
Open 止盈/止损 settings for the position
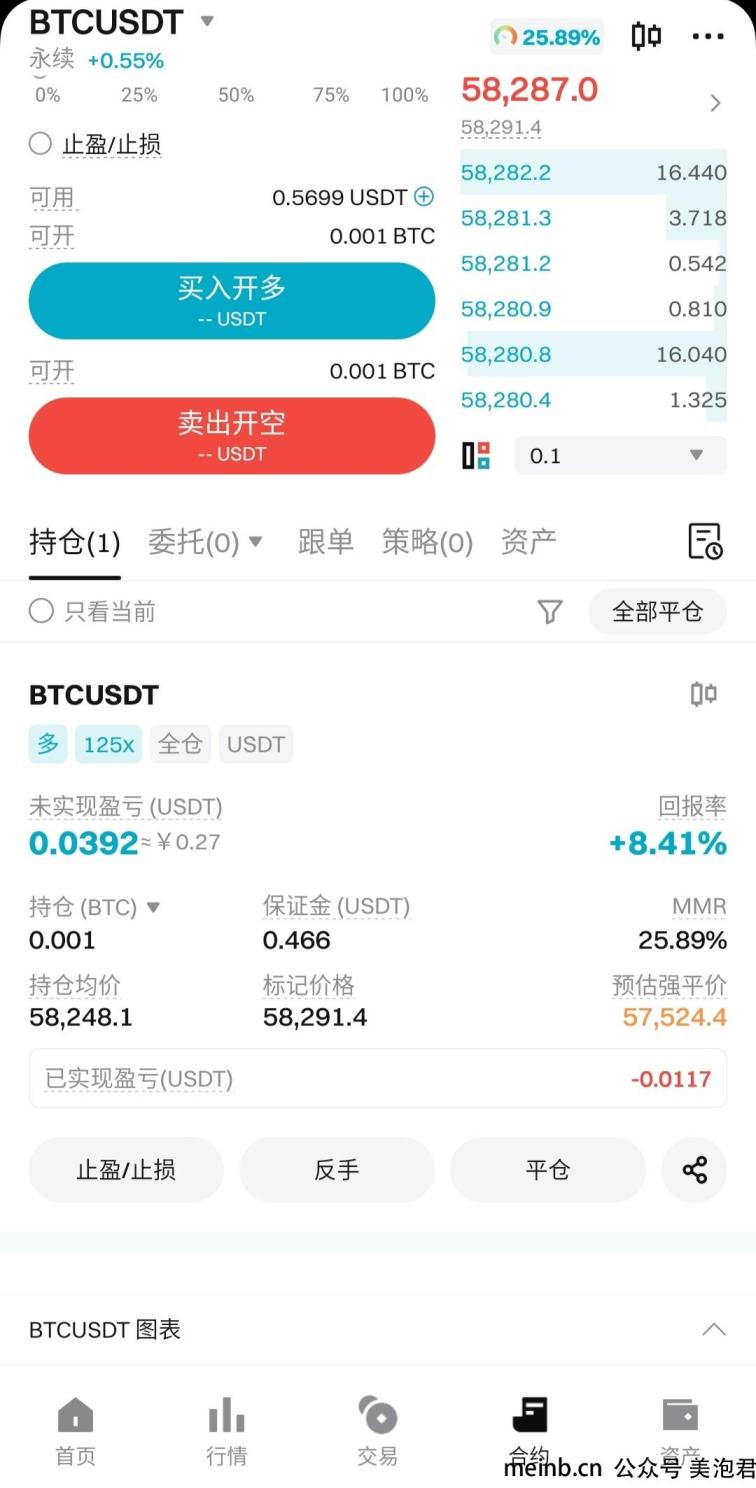(x=126, y=1170)
